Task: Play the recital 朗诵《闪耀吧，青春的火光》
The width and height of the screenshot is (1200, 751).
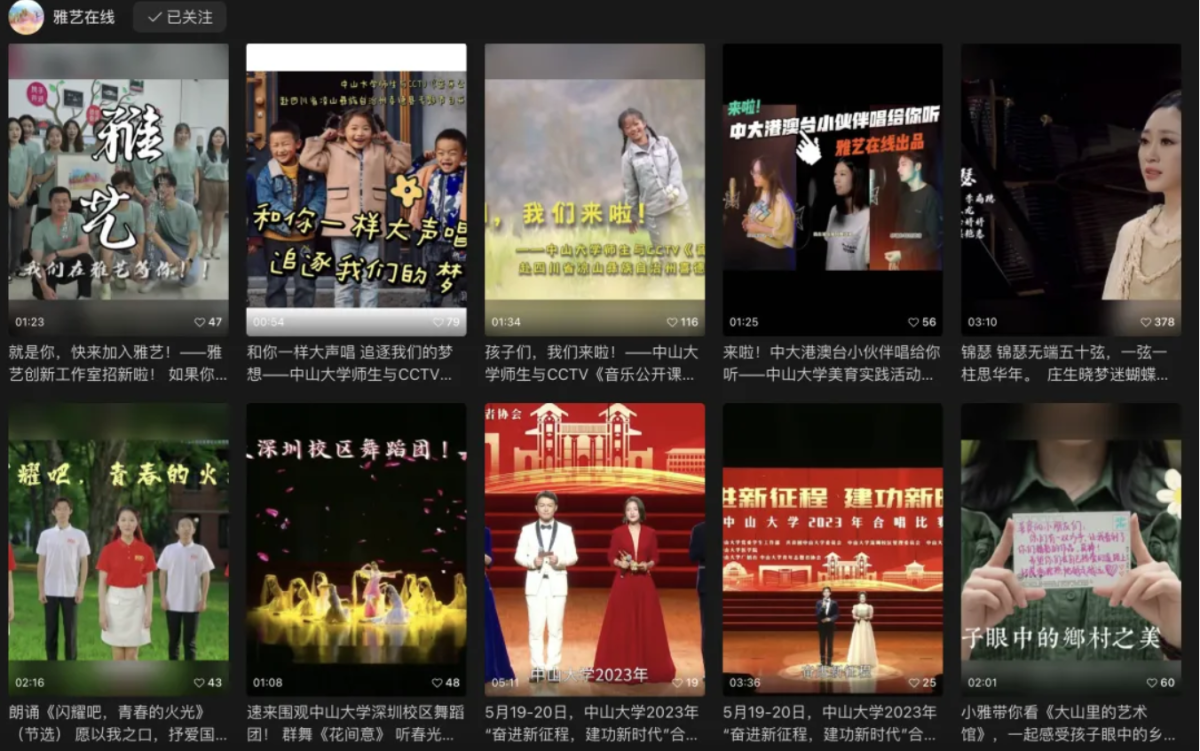Action: (118, 550)
